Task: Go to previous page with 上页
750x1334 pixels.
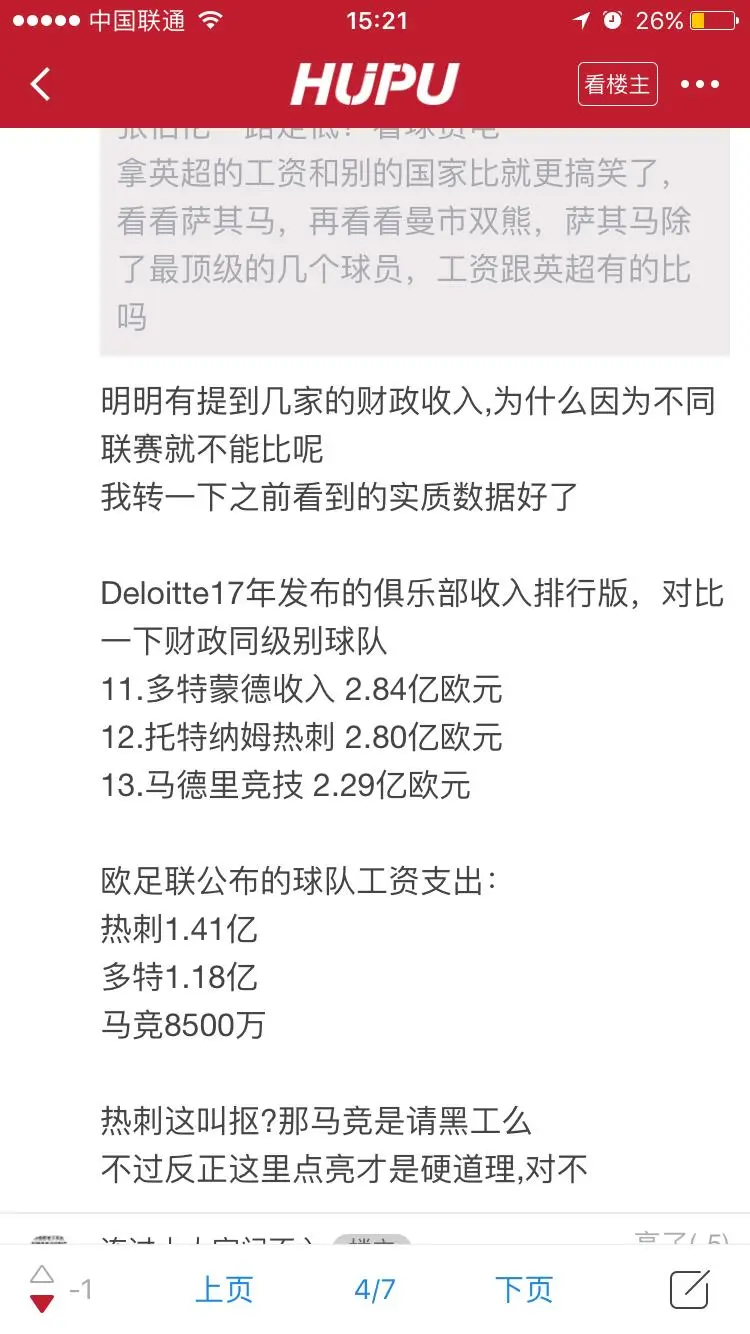Action: [224, 1289]
